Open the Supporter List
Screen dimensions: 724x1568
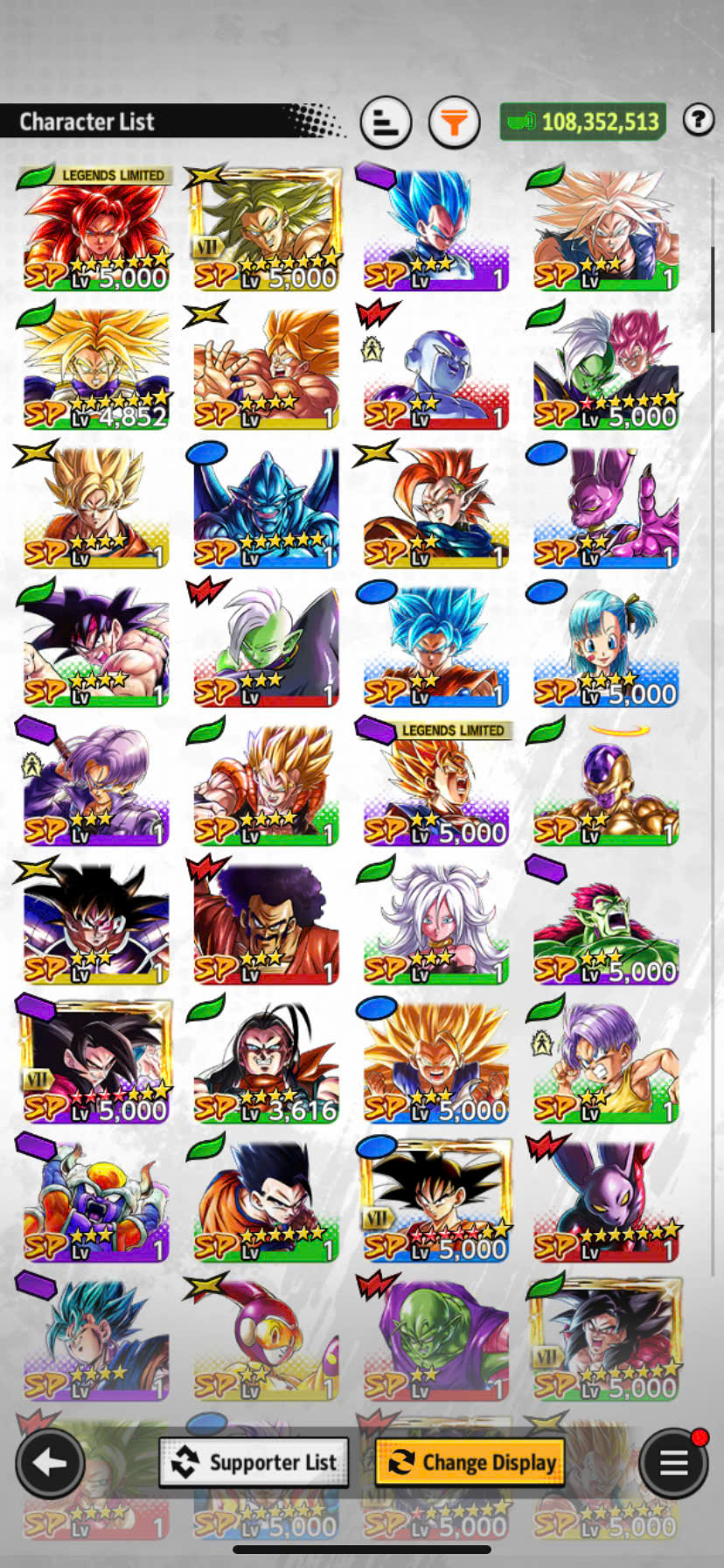(x=254, y=1462)
